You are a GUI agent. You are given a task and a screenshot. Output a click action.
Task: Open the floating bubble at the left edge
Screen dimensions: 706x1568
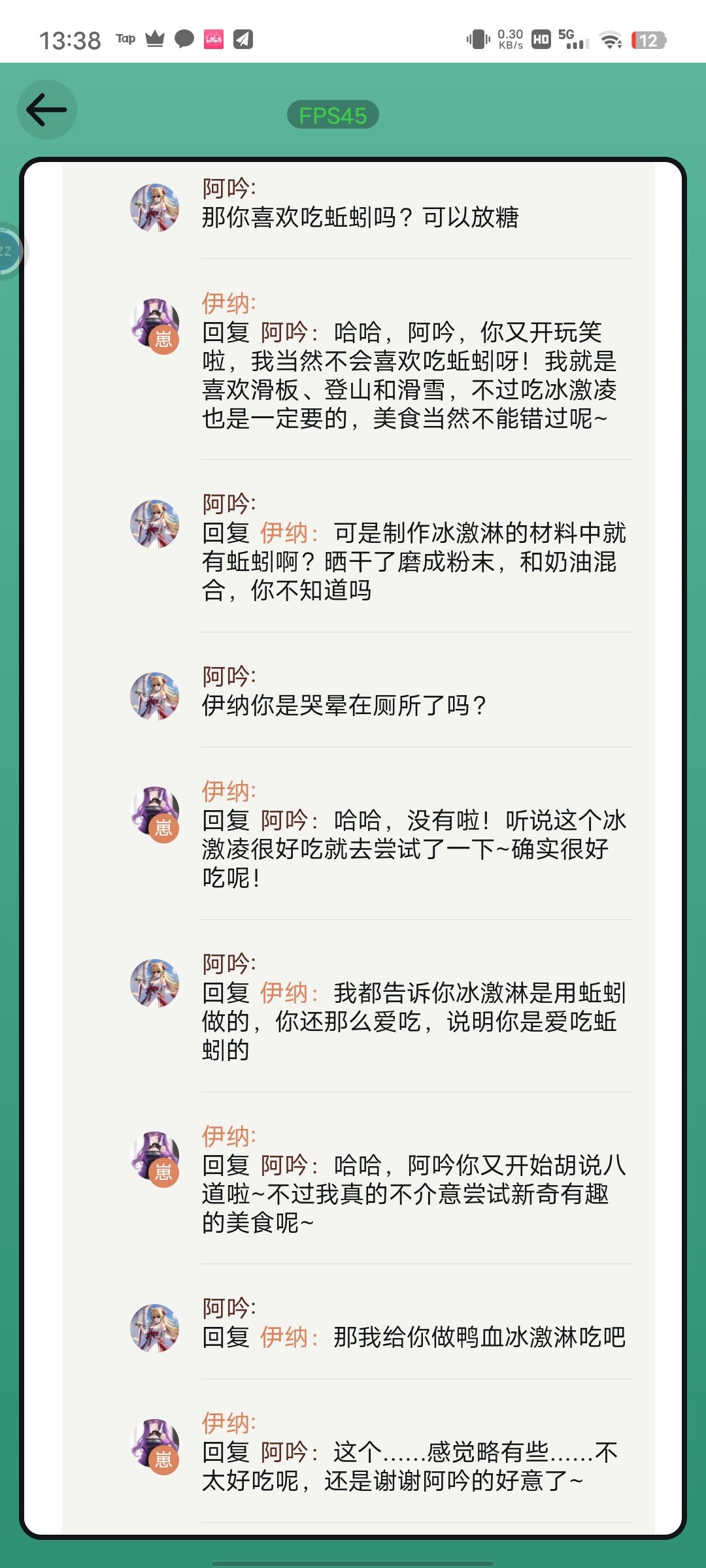tap(10, 252)
